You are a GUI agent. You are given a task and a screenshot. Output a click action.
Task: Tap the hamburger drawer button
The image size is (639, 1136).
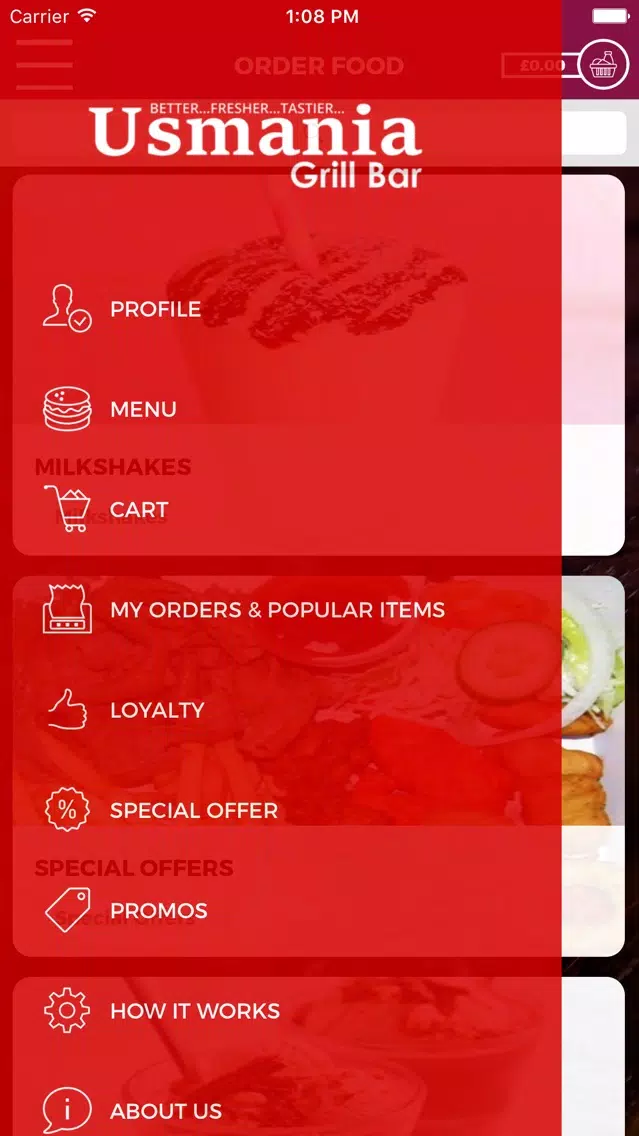[44, 66]
